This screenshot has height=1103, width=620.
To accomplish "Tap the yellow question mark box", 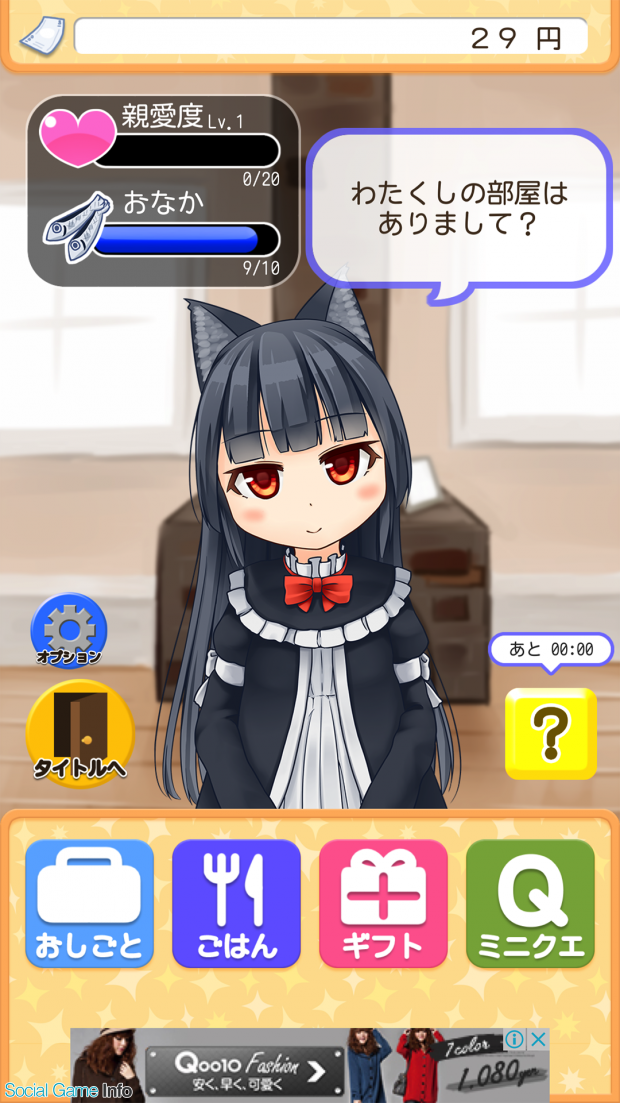I will (x=550, y=733).
